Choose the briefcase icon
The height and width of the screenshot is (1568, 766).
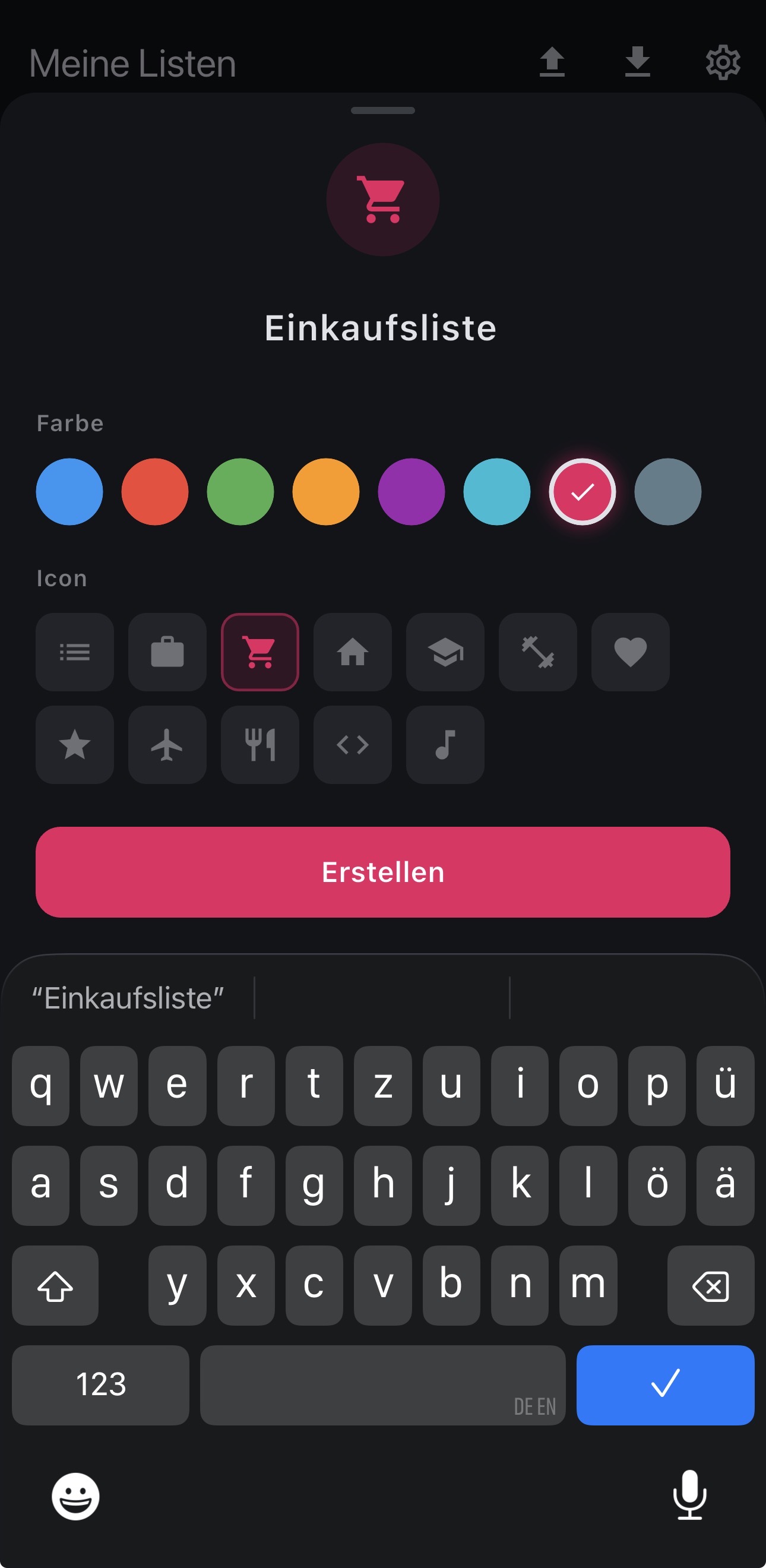coord(167,653)
